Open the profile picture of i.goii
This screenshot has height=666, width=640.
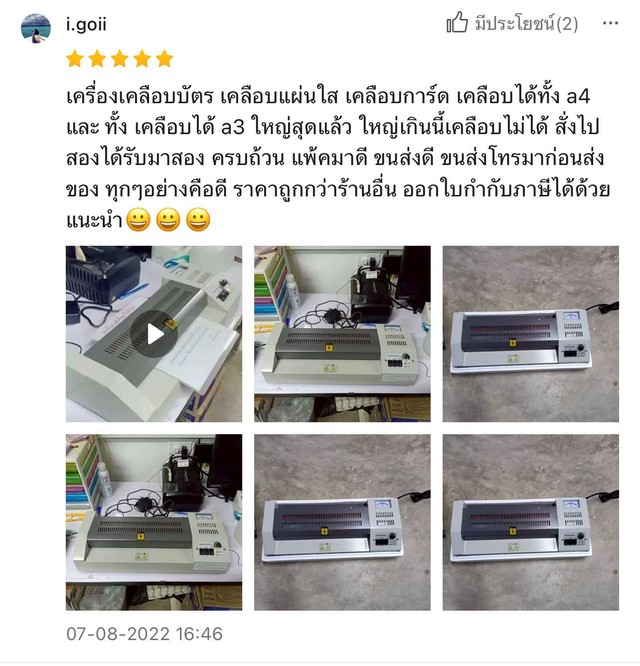[35, 27]
